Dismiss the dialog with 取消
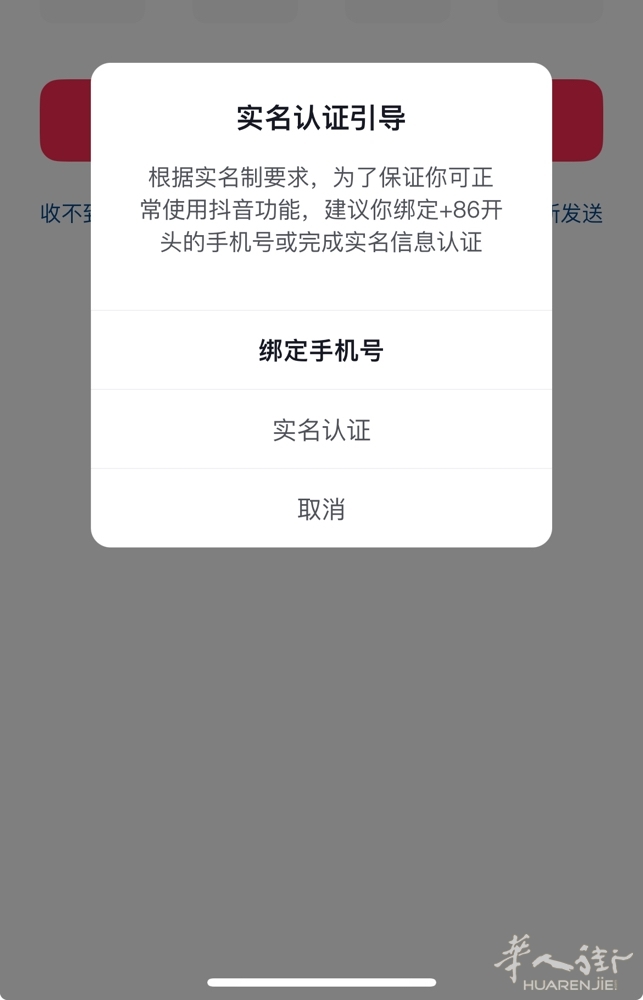 click(x=321, y=509)
